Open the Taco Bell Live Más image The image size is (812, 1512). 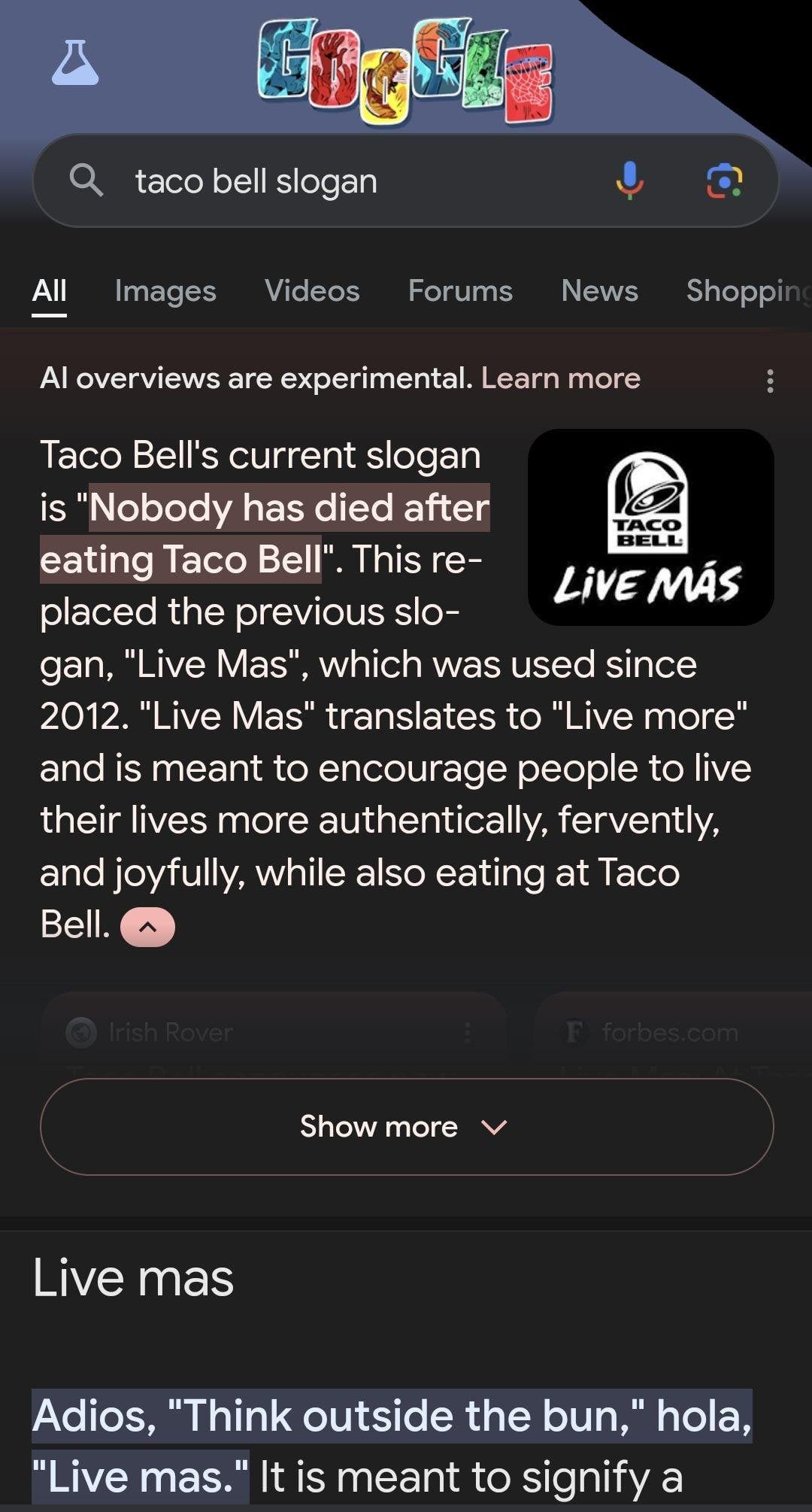[651, 527]
